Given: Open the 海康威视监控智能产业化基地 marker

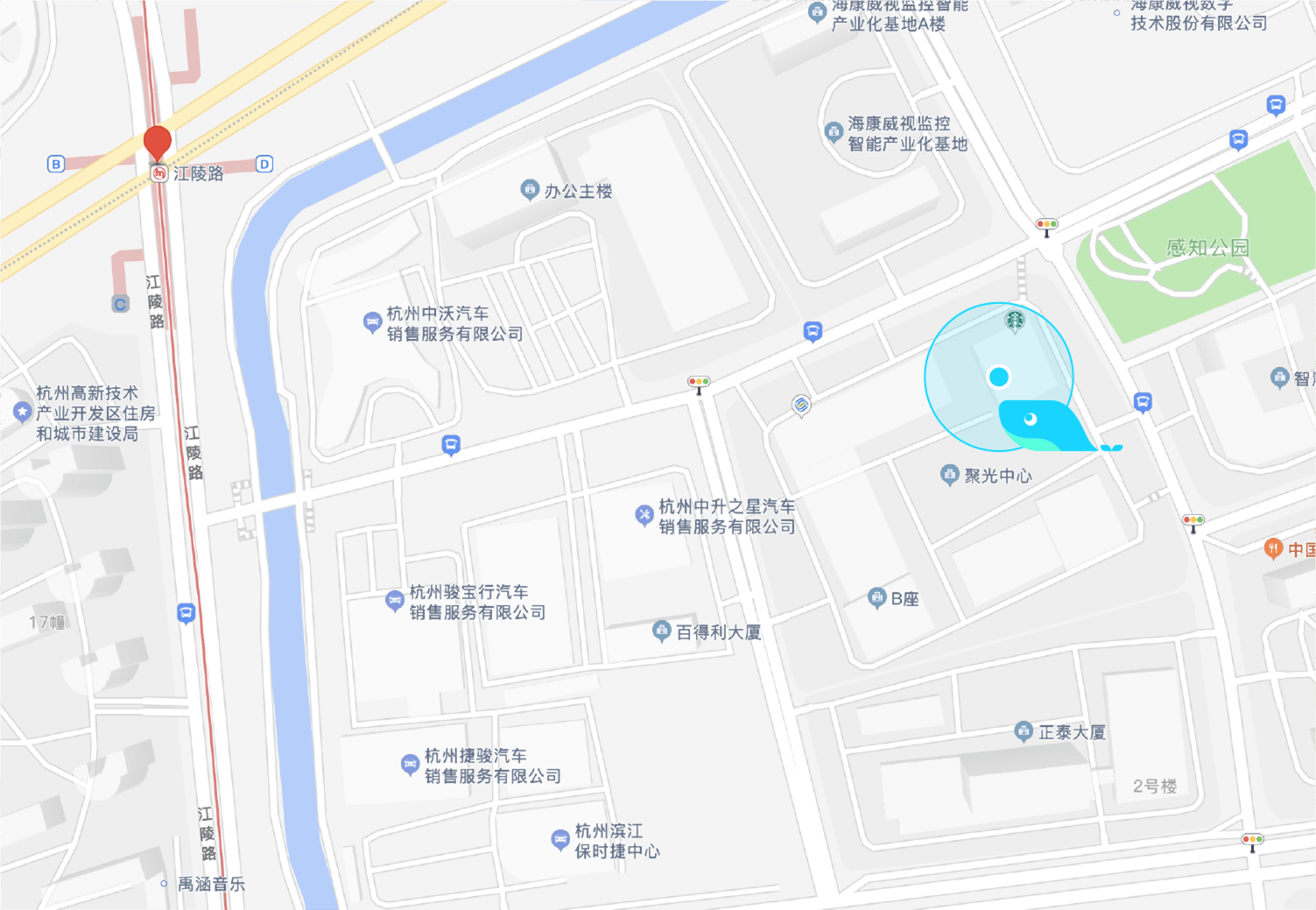Looking at the screenshot, I should point(834,132).
